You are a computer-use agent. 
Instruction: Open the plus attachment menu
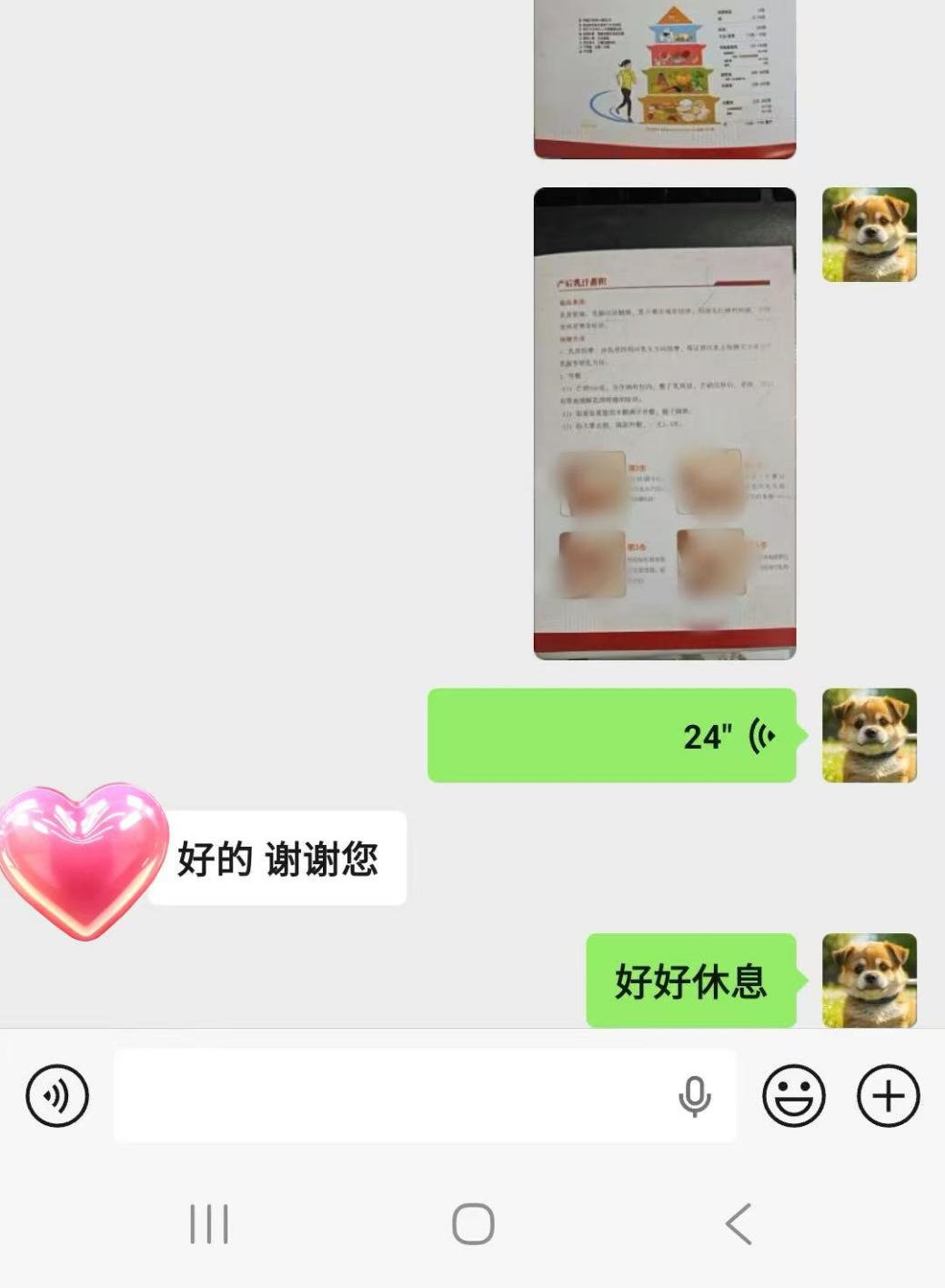(x=888, y=1095)
